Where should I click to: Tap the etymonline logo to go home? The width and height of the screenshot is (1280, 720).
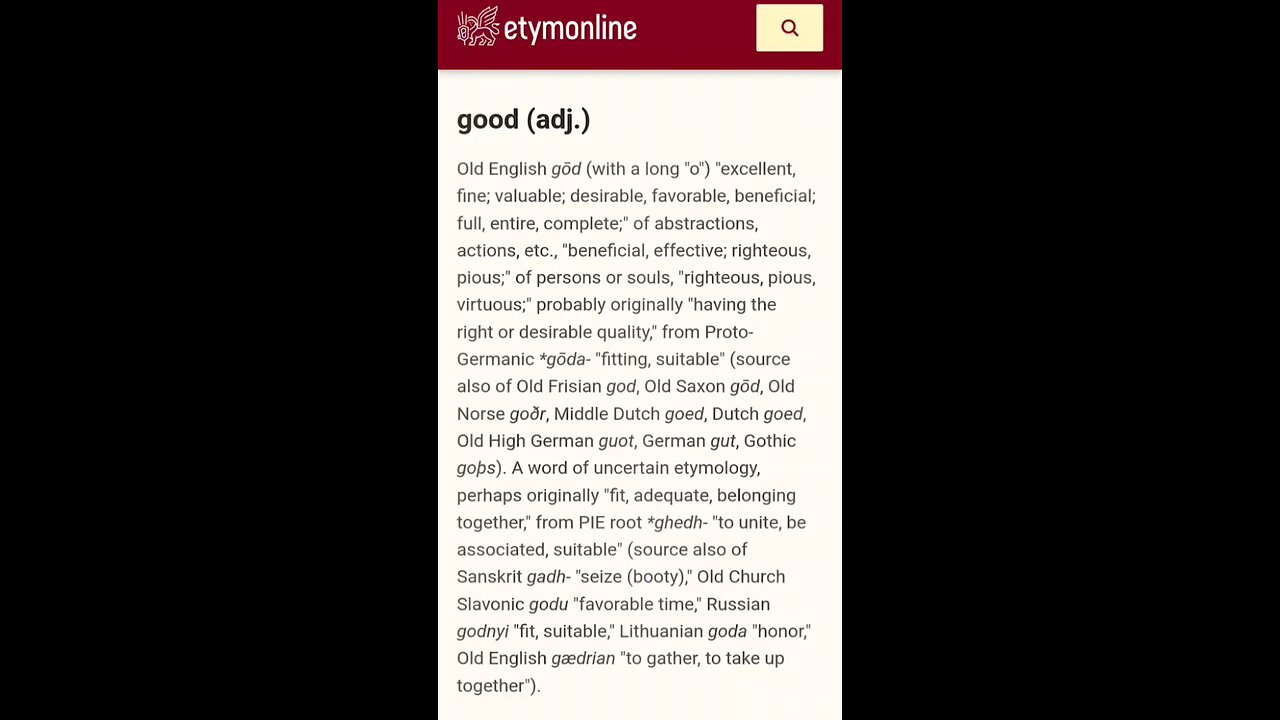[x=547, y=27]
